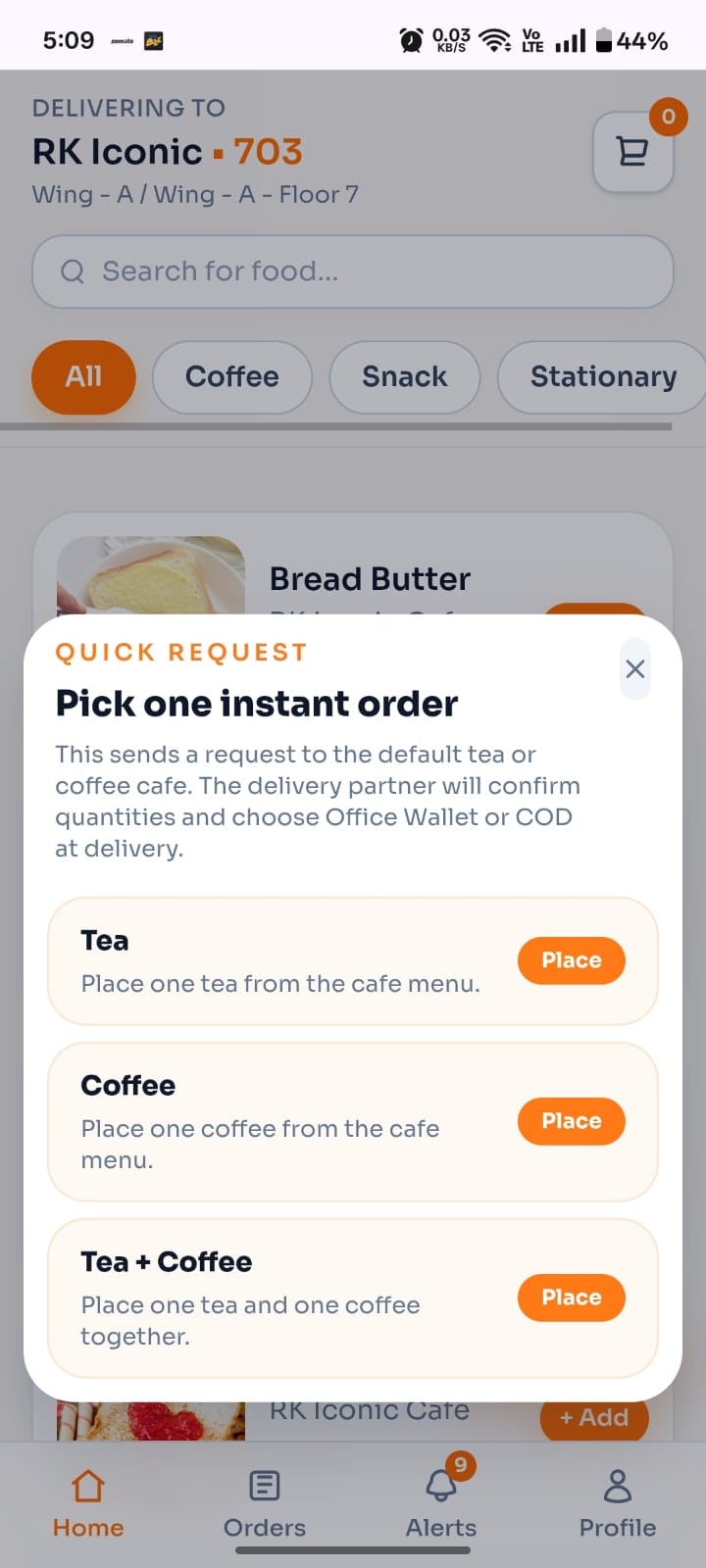The height and width of the screenshot is (1568, 706).
Task: Switch to the Orders tab
Action: pyautogui.click(x=265, y=1503)
